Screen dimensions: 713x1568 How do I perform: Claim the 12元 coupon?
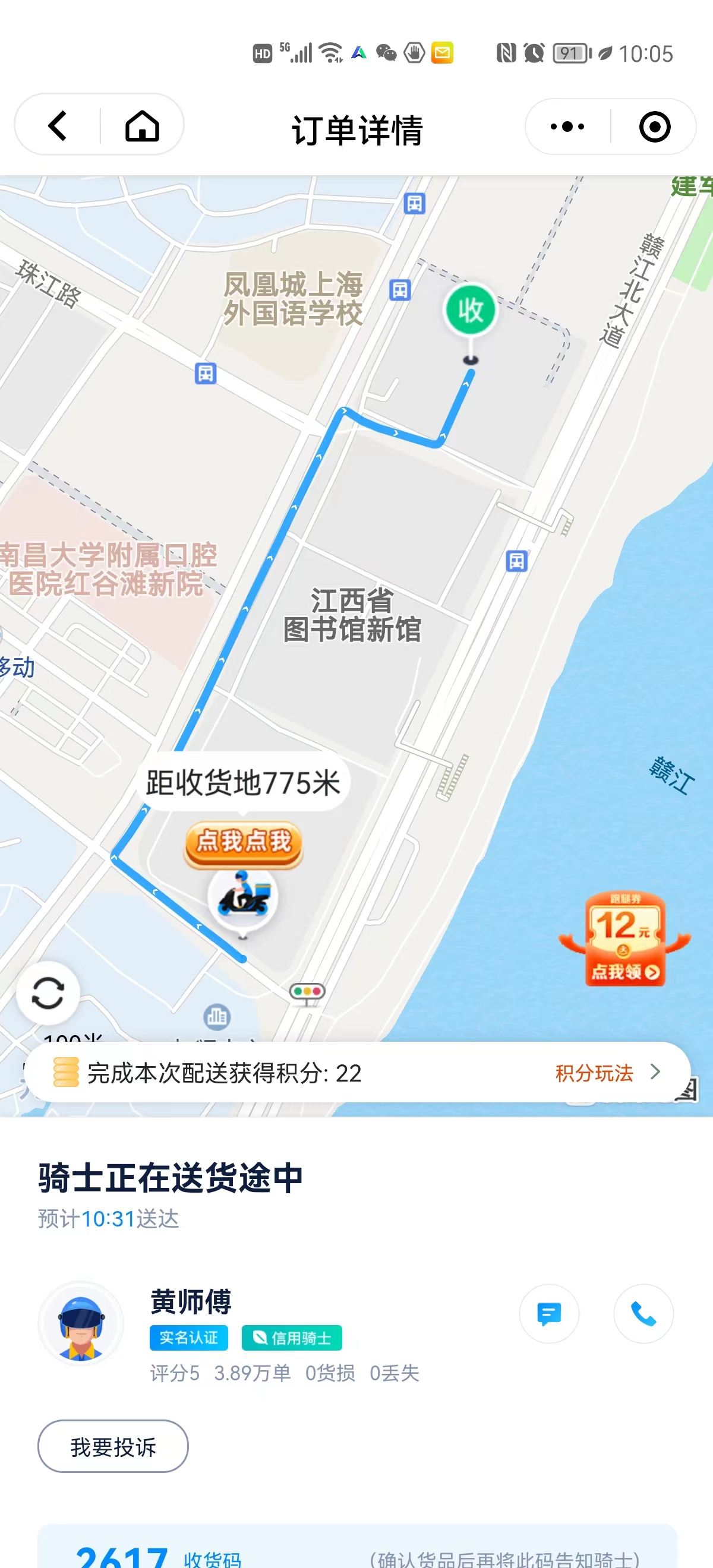625,939
